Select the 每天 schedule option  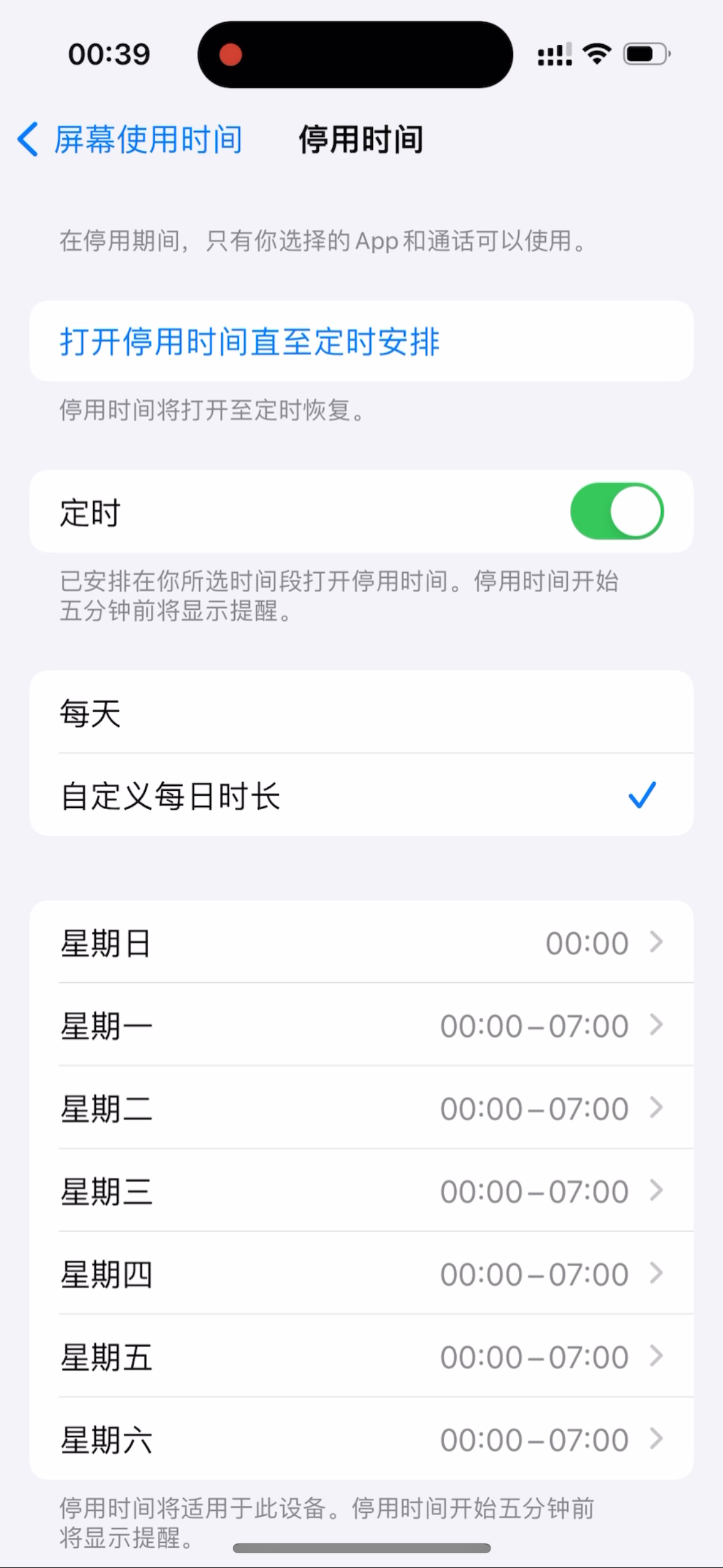point(361,713)
